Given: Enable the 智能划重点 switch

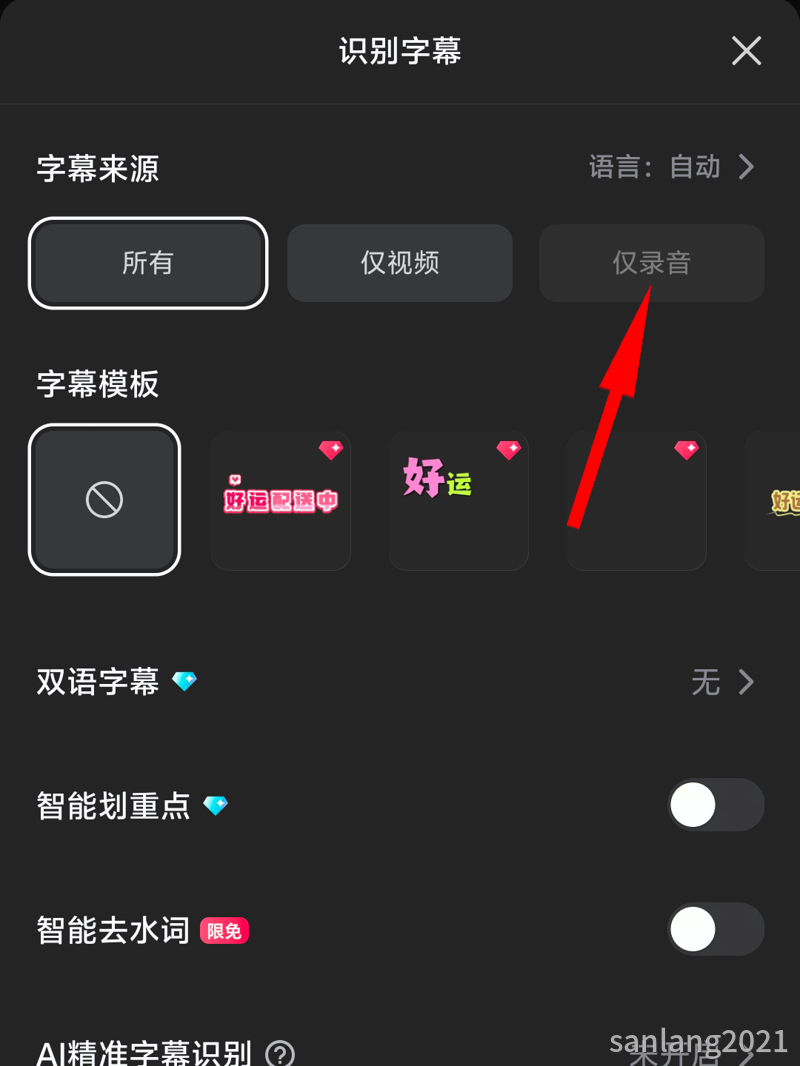Looking at the screenshot, I should [715, 805].
